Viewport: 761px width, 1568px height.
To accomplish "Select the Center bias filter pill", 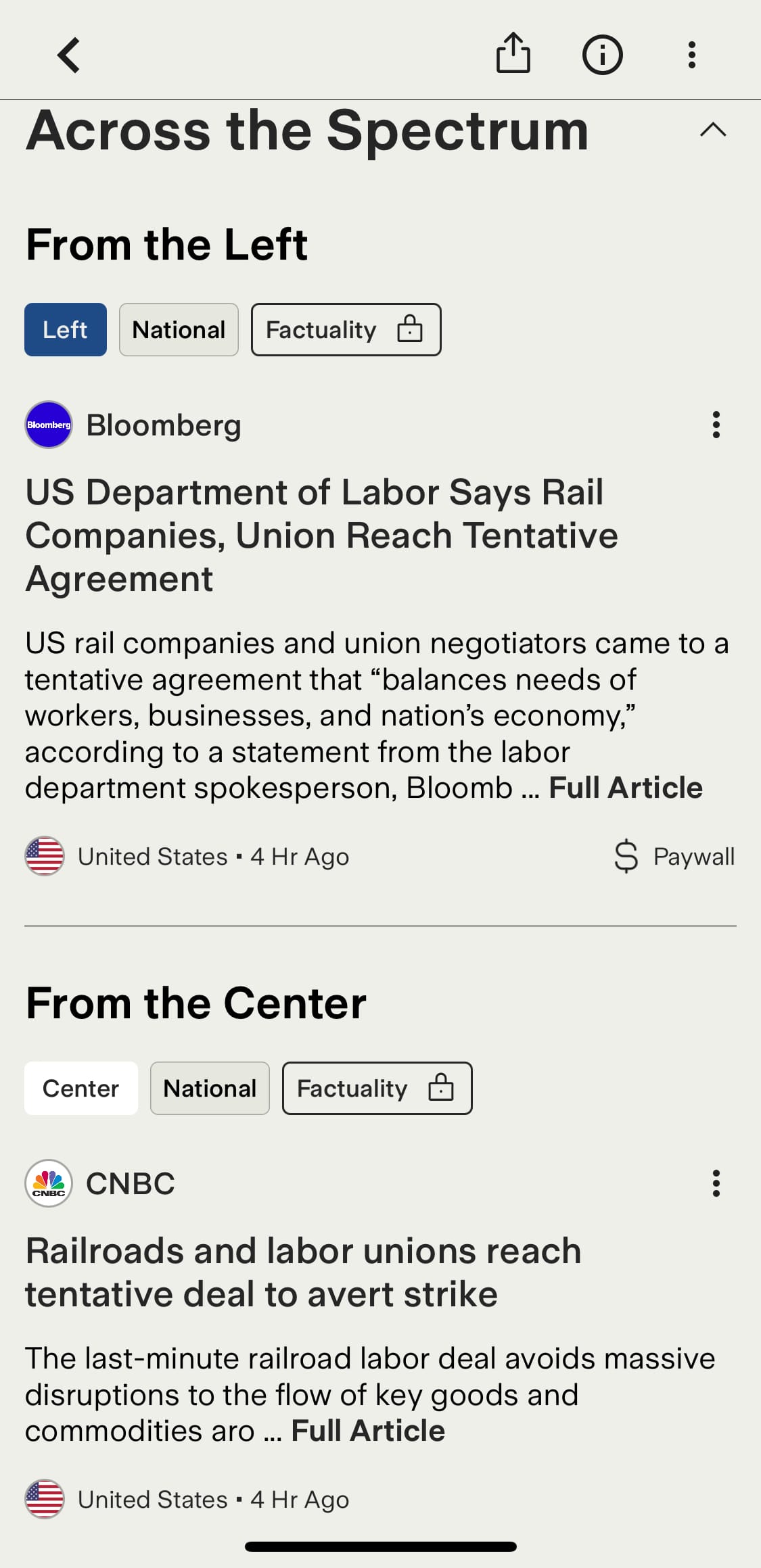I will click(80, 1088).
